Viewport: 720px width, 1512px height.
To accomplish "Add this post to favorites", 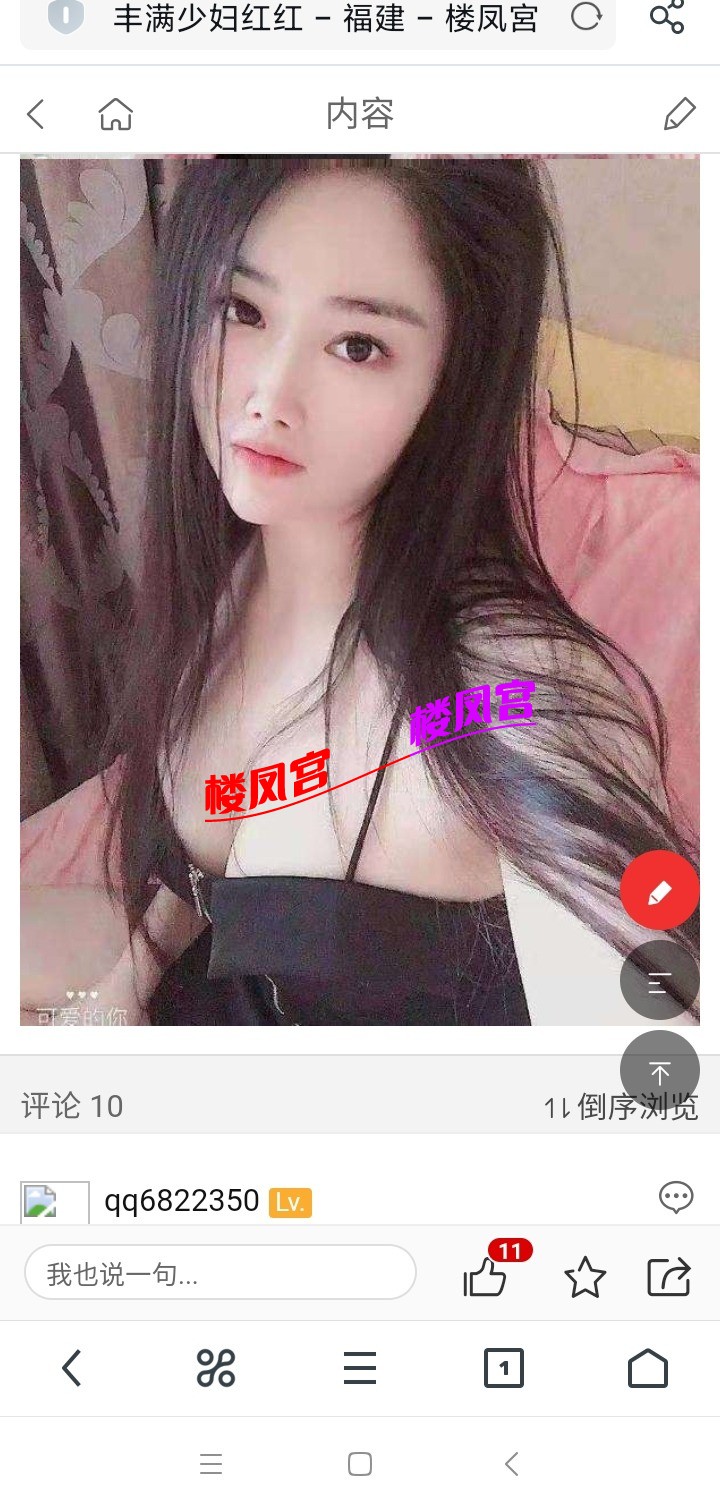I will (585, 1277).
